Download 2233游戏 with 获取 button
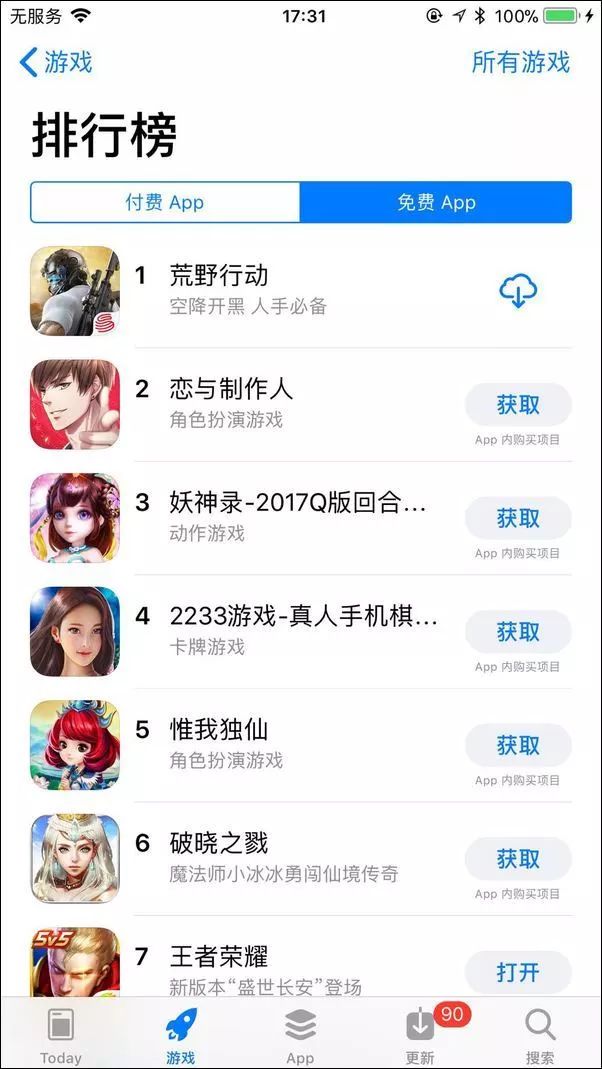 click(518, 632)
